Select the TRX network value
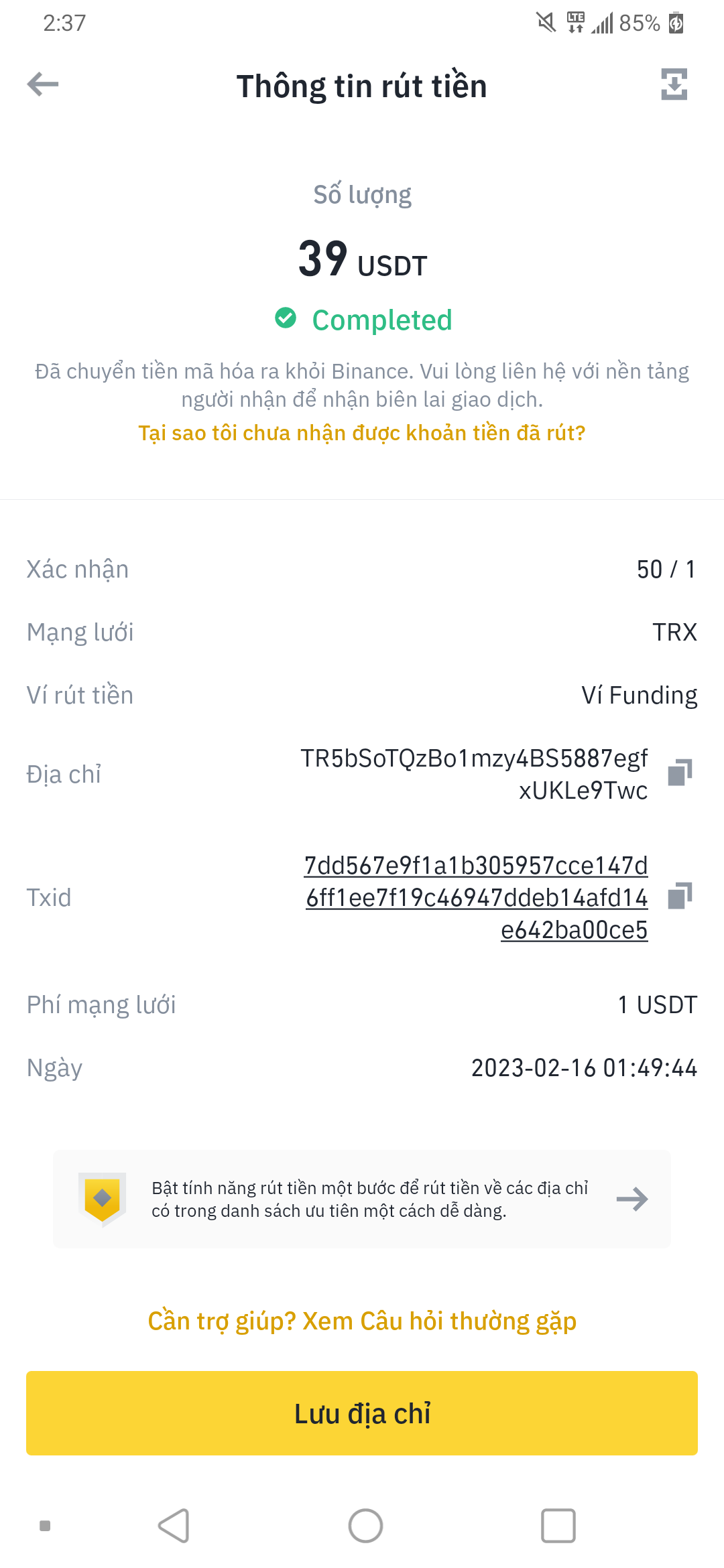This screenshot has width=724, height=1568. point(675,631)
